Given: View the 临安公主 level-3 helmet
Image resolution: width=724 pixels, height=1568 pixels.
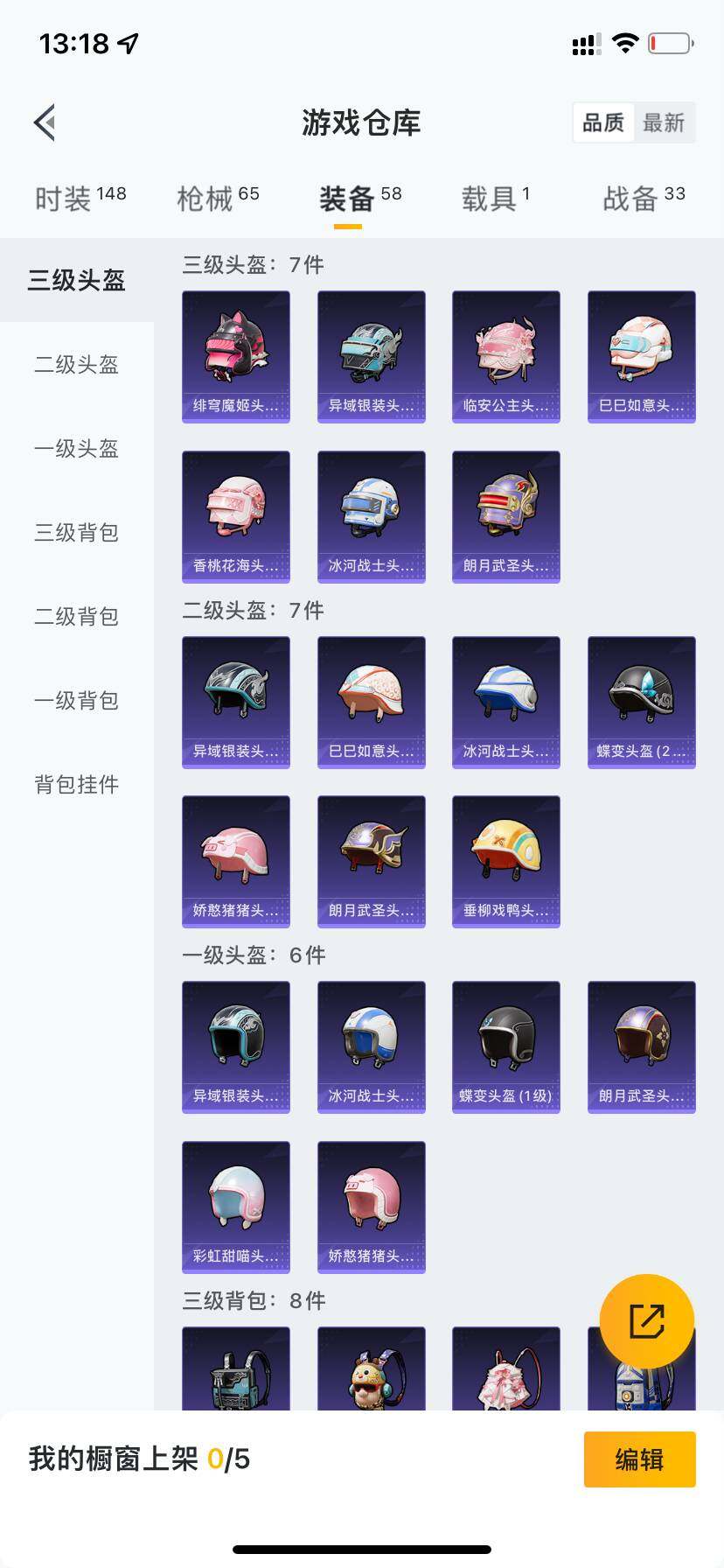Looking at the screenshot, I should (505, 355).
